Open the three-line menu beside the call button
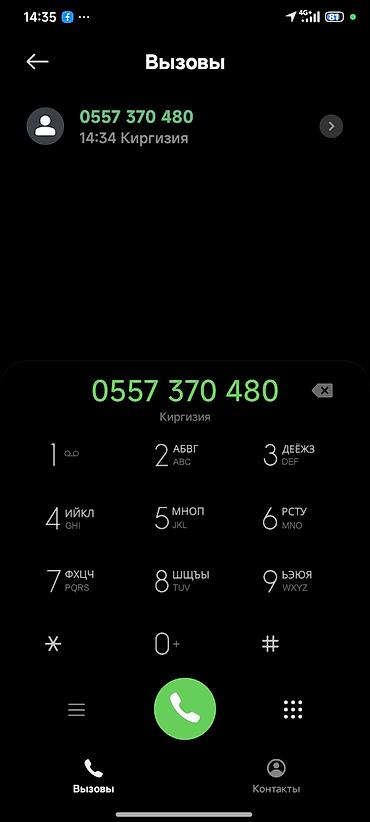This screenshot has width=370, height=822. (77, 710)
